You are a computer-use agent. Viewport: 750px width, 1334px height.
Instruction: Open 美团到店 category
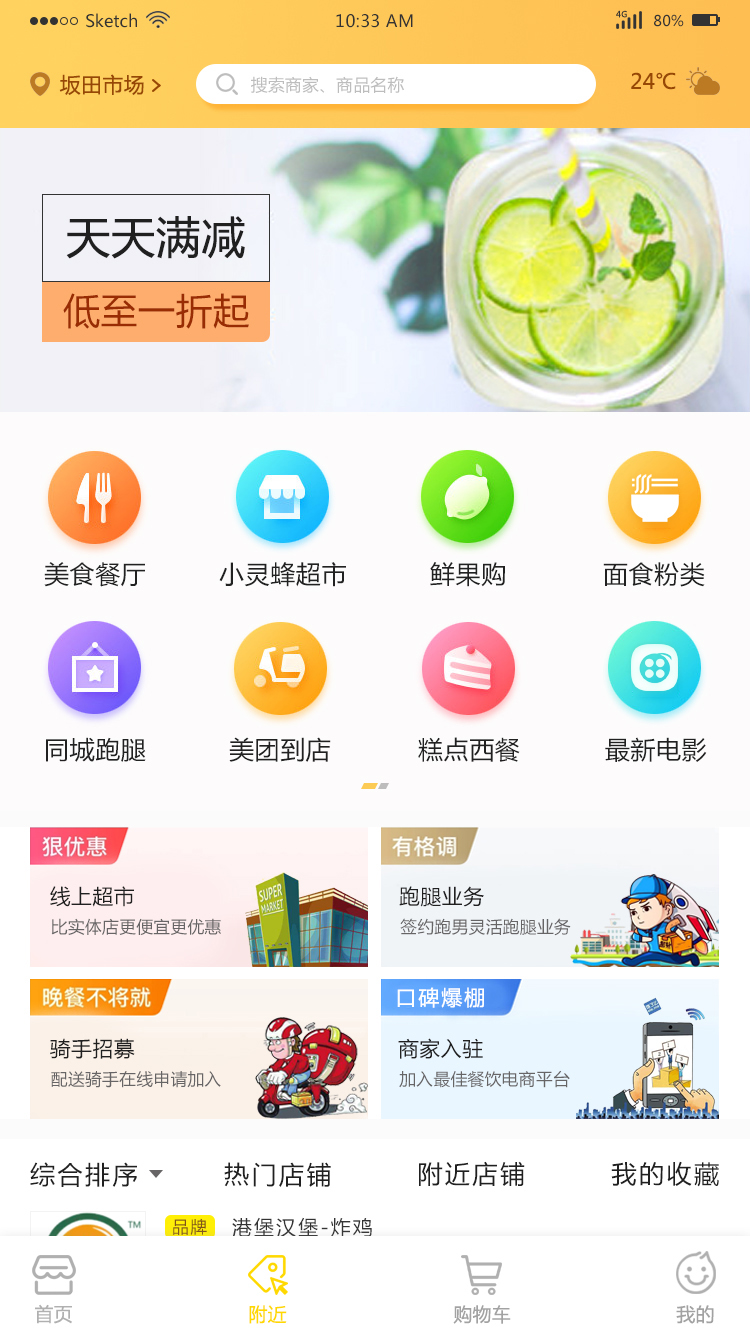click(280, 693)
